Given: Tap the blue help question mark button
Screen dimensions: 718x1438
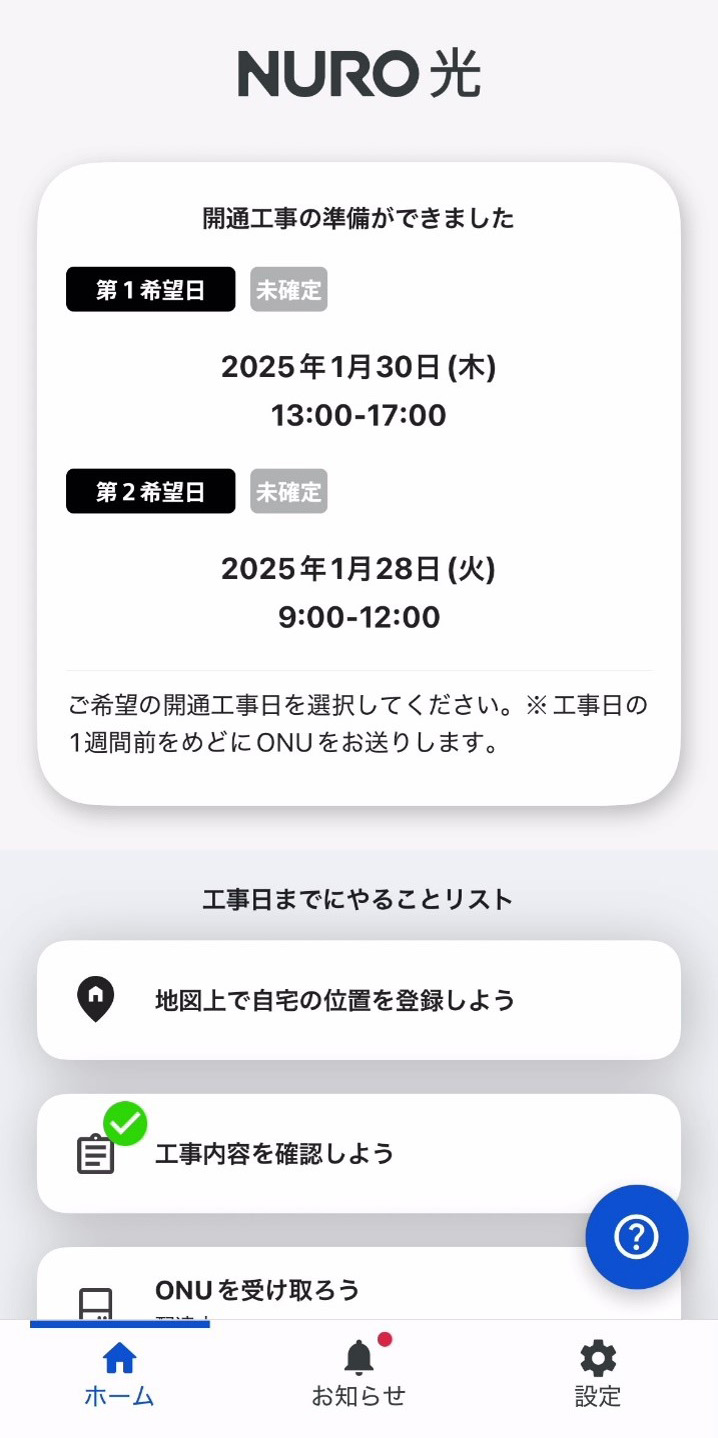Looking at the screenshot, I should [636, 1237].
